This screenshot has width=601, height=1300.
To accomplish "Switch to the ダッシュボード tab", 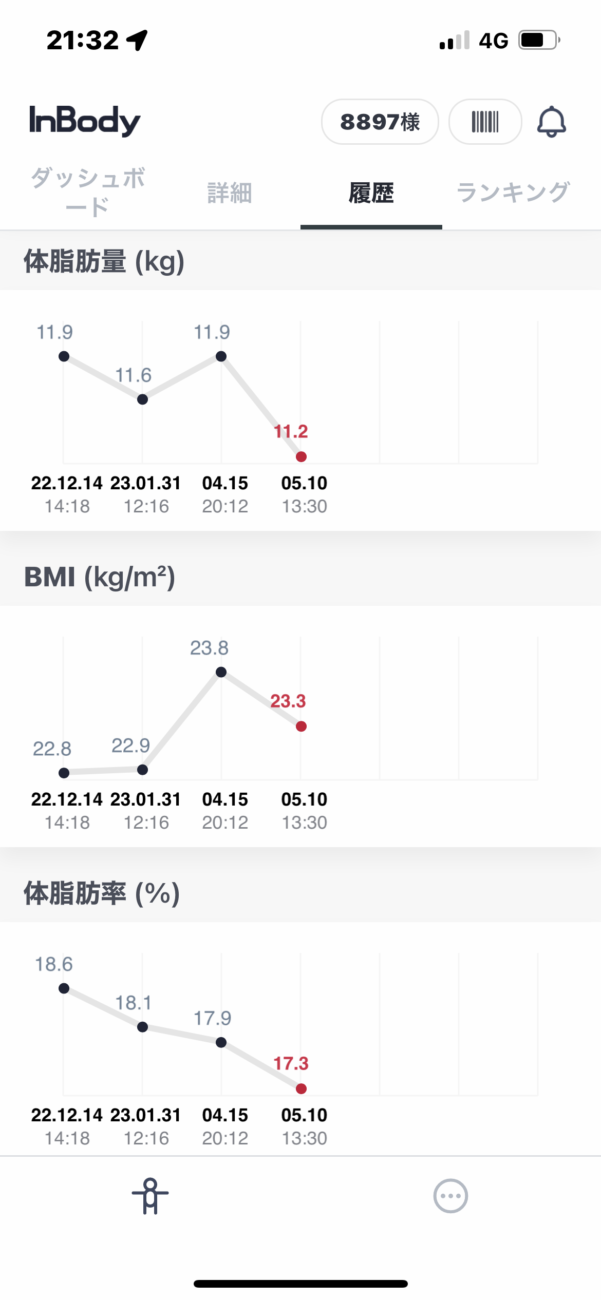I will pos(88,193).
